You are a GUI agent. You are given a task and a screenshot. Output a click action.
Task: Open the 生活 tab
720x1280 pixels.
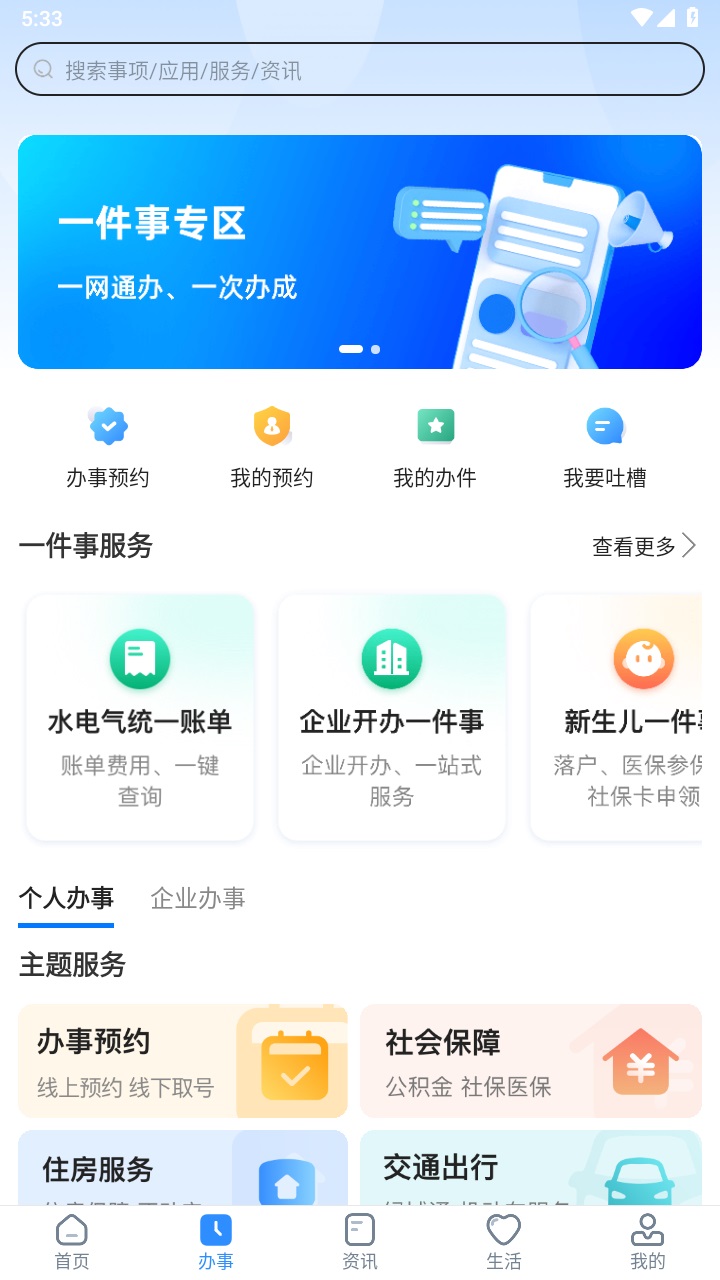point(504,1242)
